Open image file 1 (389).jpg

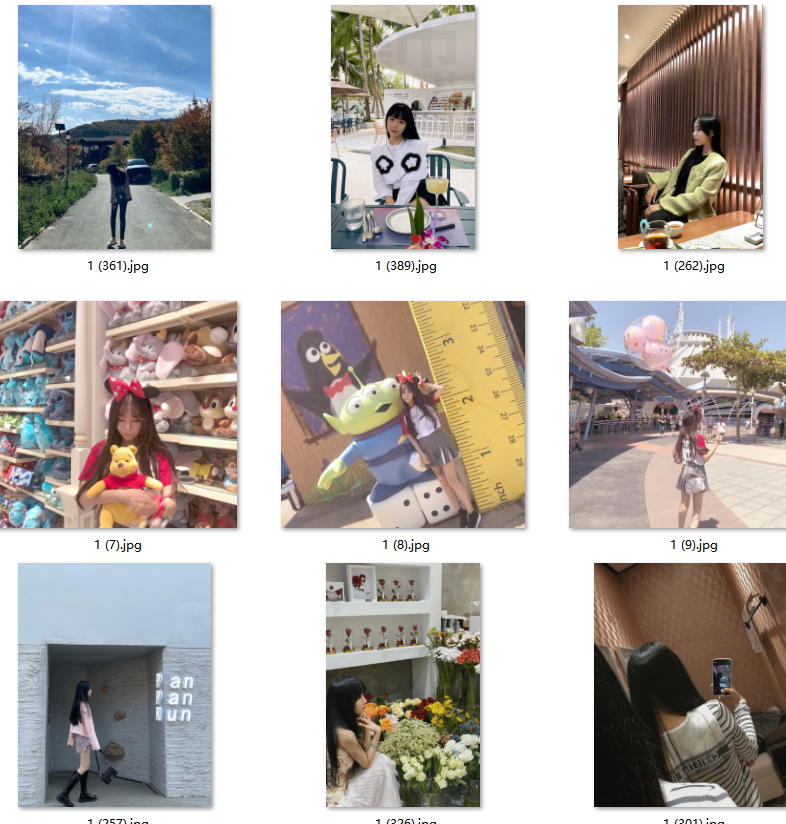[x=403, y=127]
